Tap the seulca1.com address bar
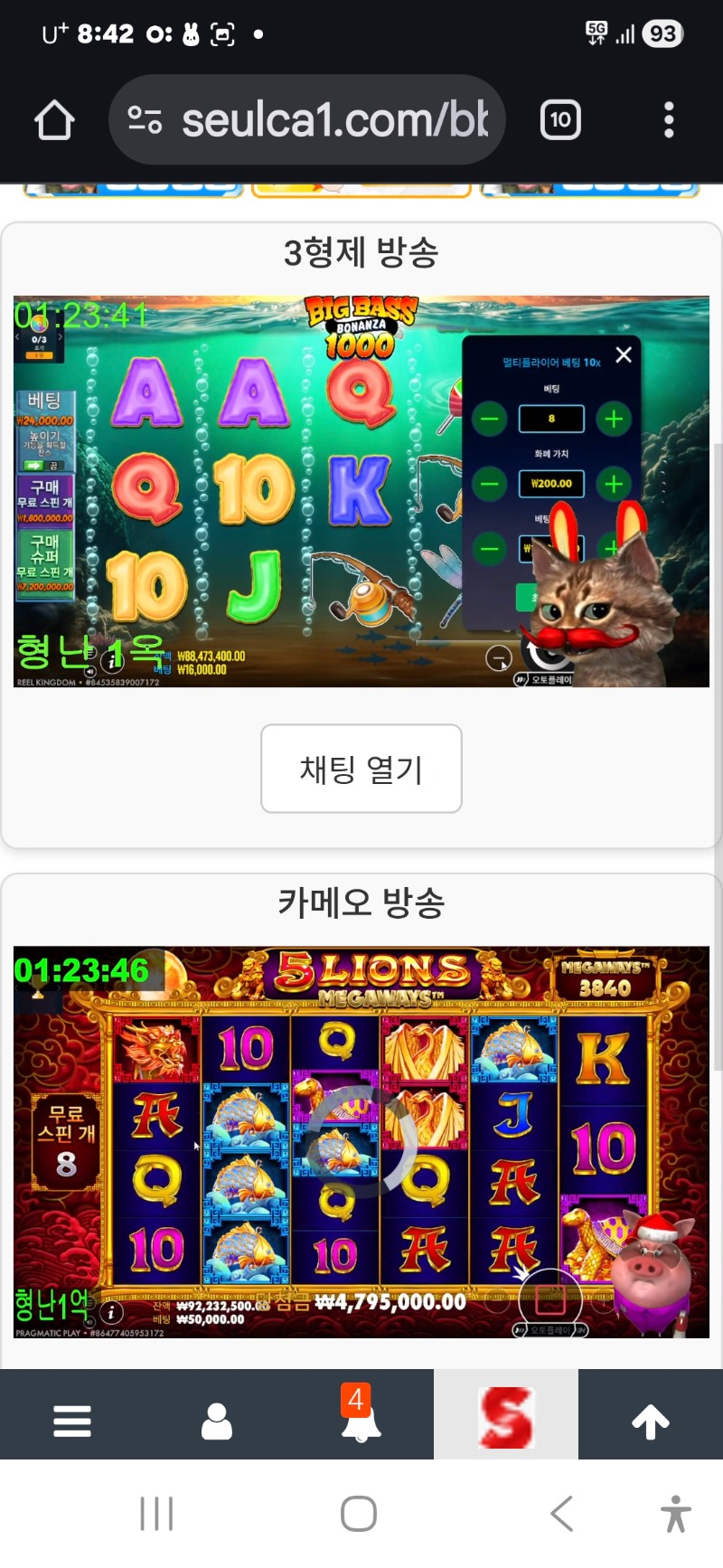 (307, 120)
